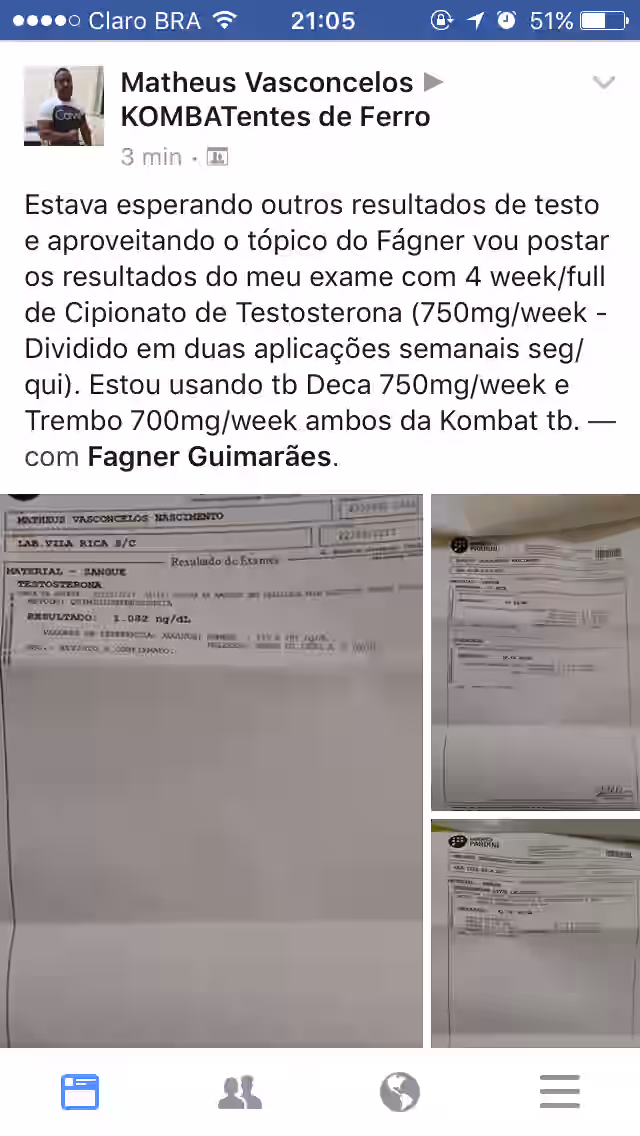Image resolution: width=640 pixels, height=1136 pixels.
Task: Expand the post options chevron
Action: (604, 83)
